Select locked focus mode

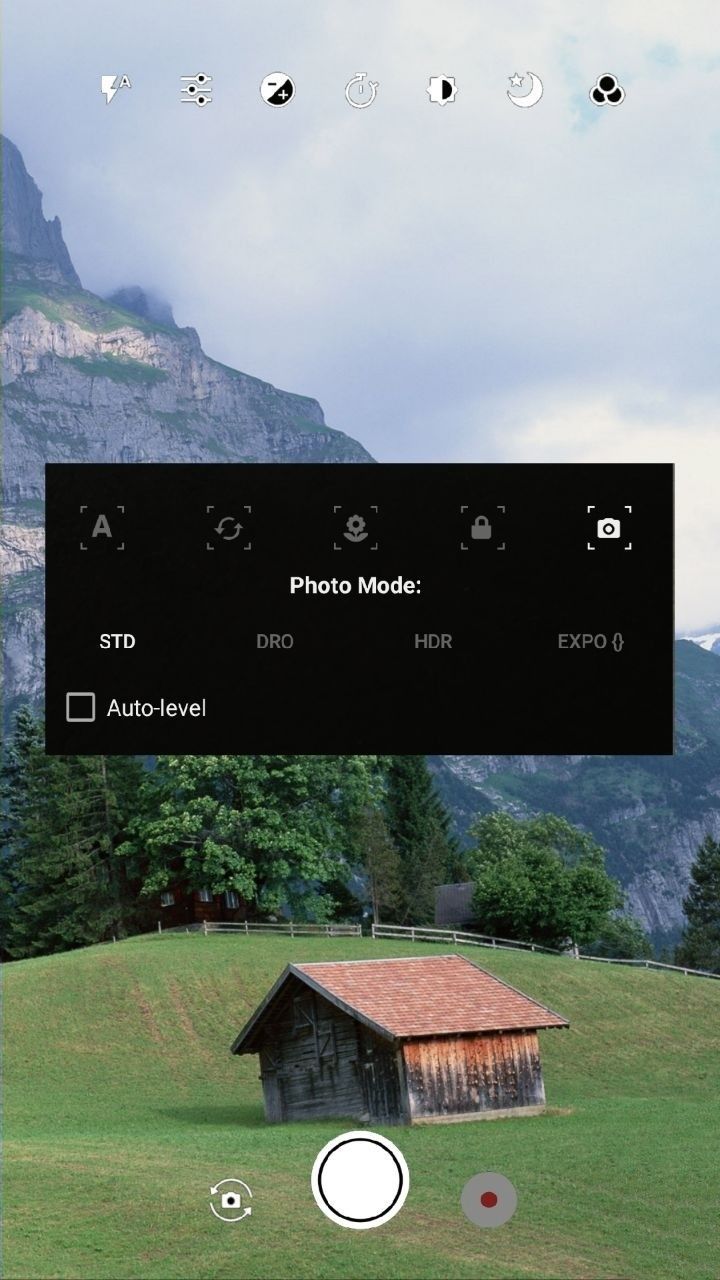[x=482, y=527]
